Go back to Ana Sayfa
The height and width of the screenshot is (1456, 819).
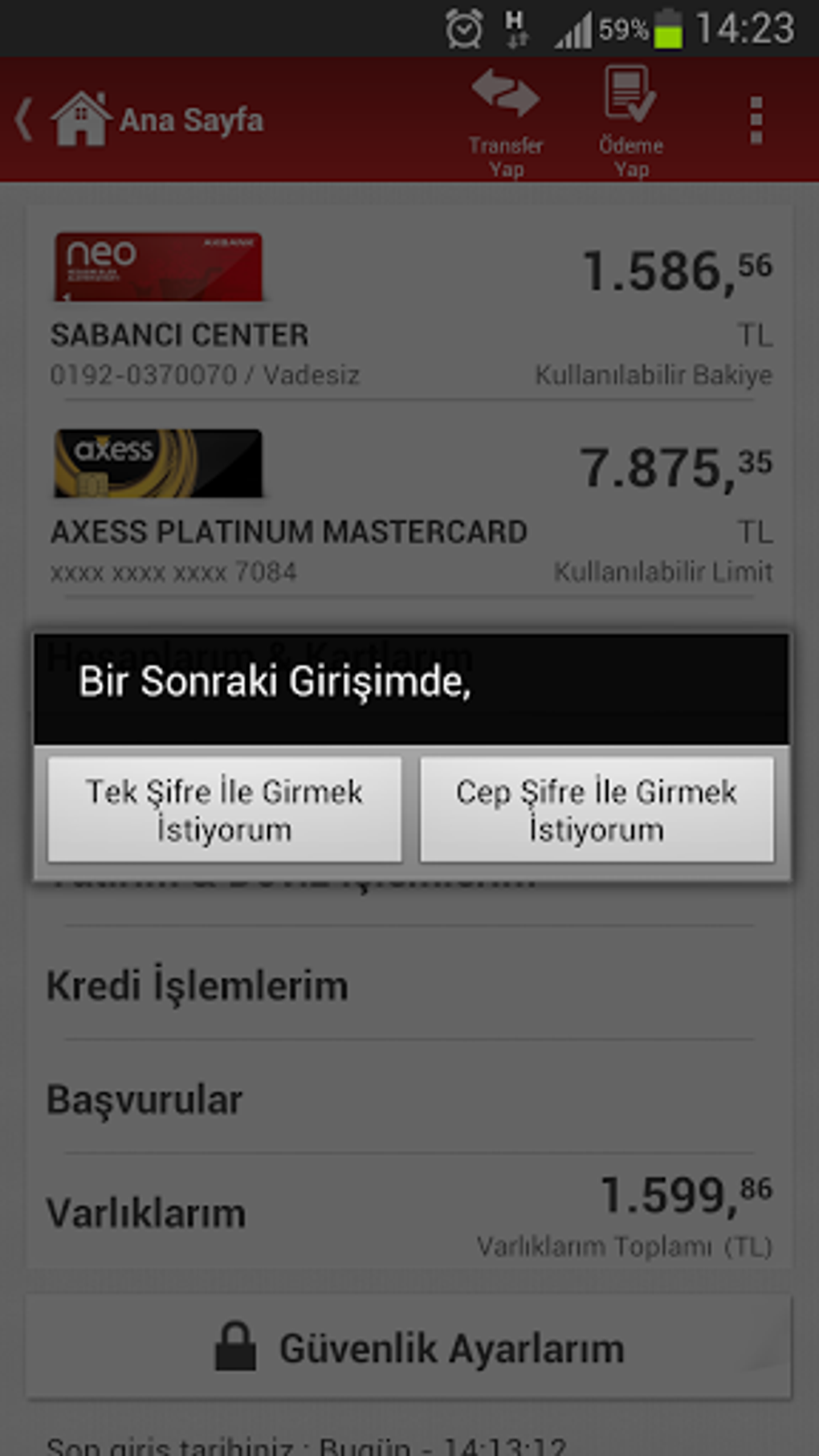[141, 120]
